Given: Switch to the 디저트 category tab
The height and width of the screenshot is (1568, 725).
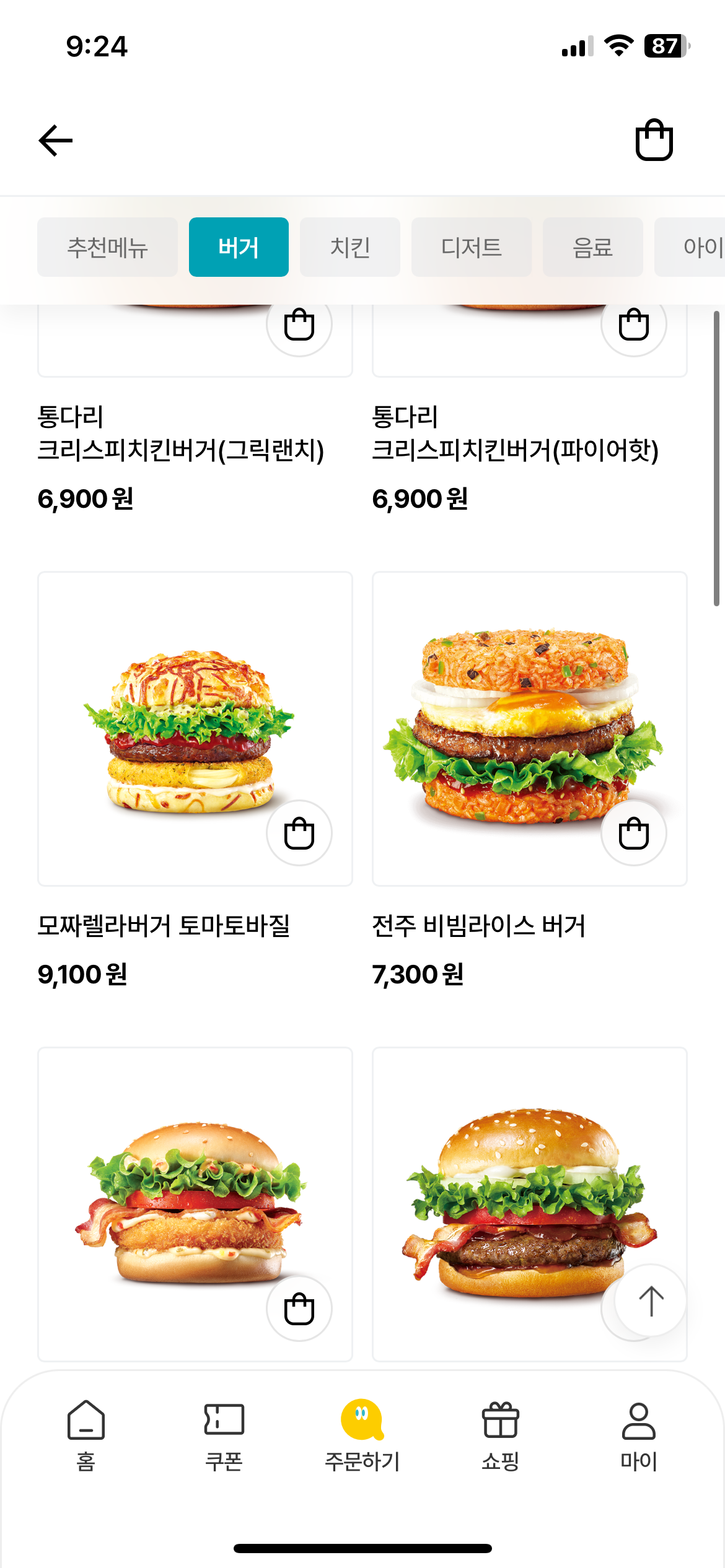Looking at the screenshot, I should 471,247.
